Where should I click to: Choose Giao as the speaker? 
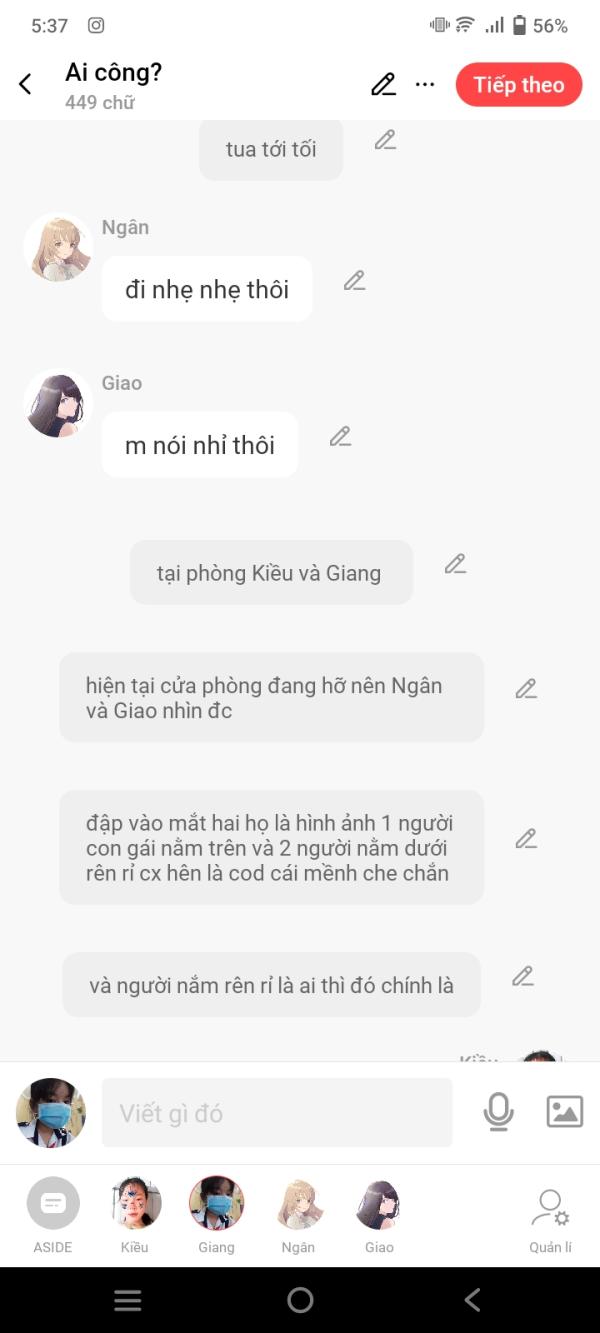tap(379, 1214)
